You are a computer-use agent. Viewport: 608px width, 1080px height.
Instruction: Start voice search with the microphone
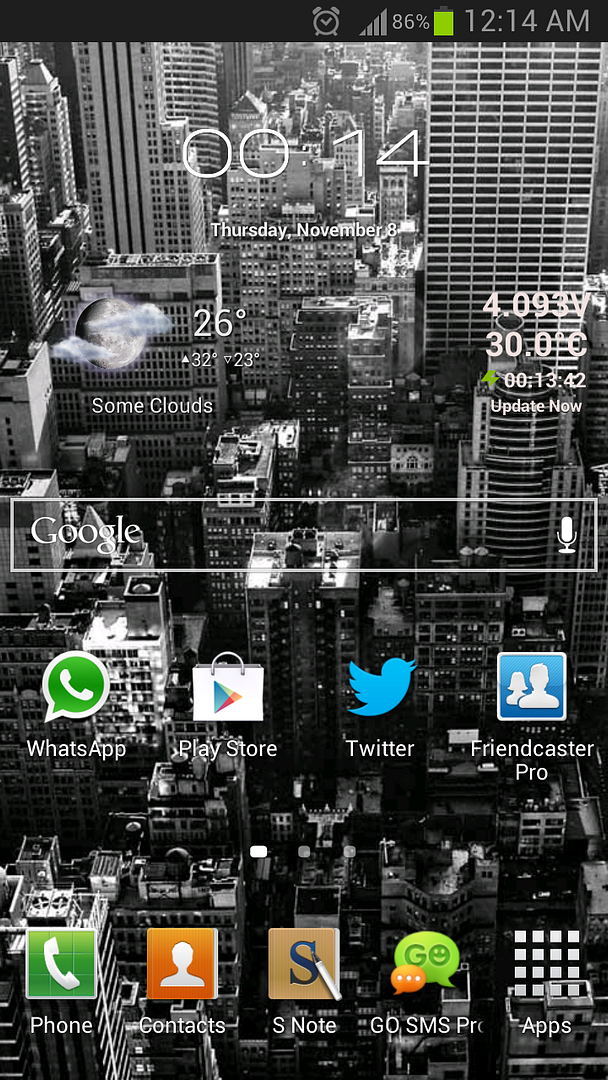pyautogui.click(x=567, y=535)
